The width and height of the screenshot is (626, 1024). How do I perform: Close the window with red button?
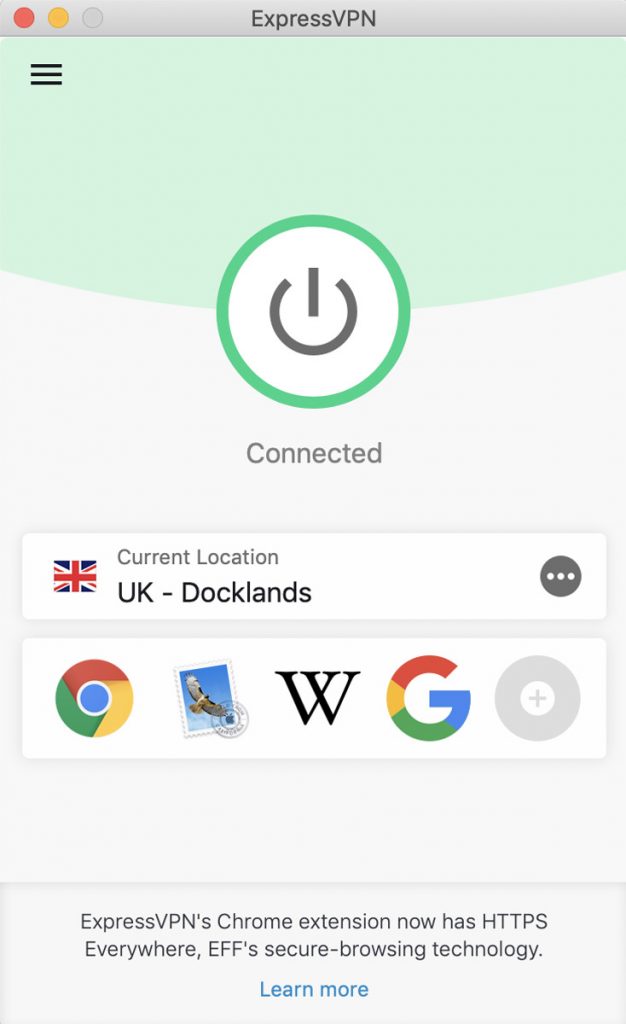(x=24, y=18)
